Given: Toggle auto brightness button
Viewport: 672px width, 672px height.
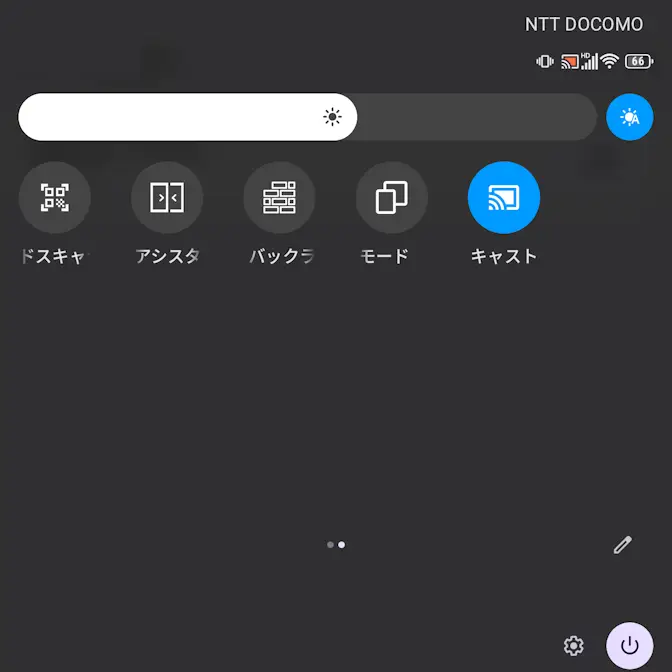Looking at the screenshot, I should point(629,118).
